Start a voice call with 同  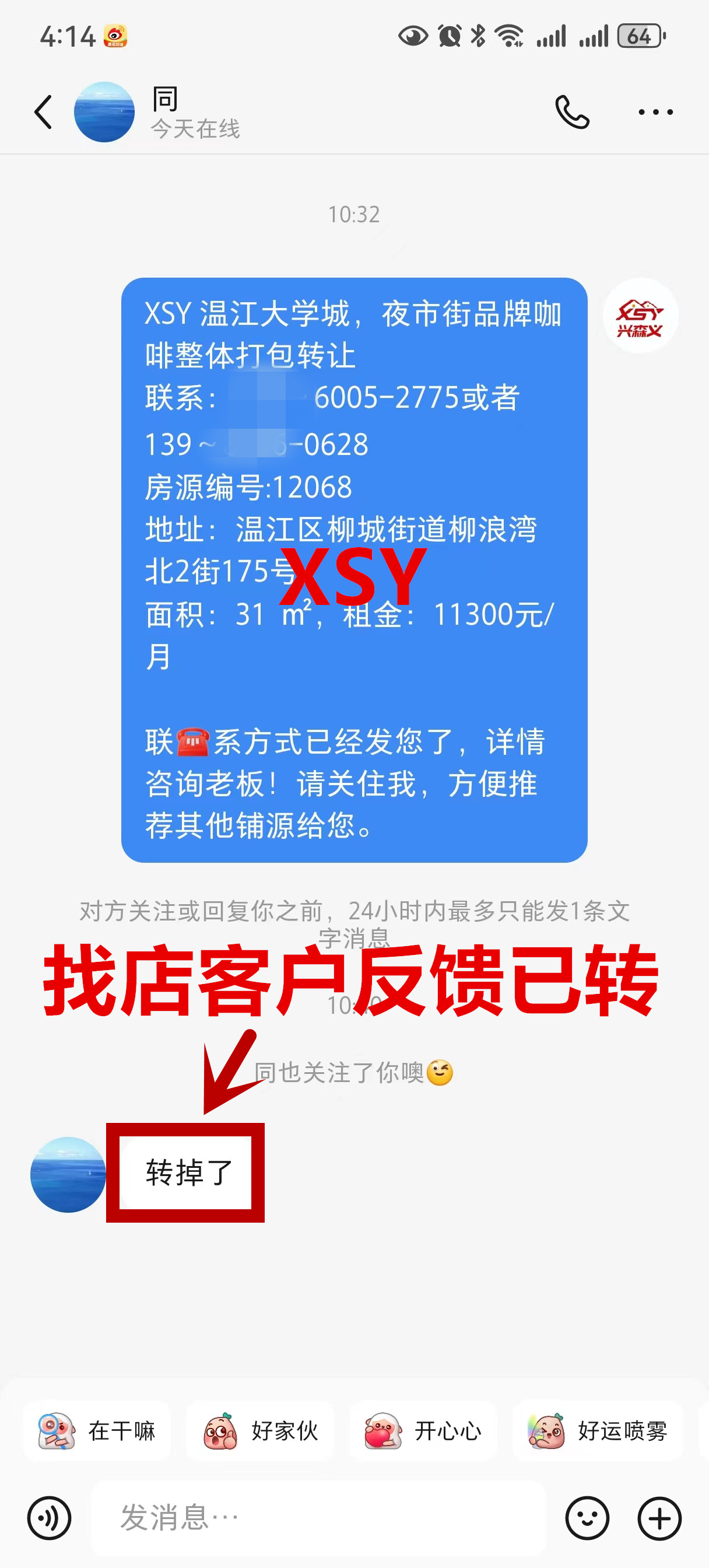pos(572,112)
